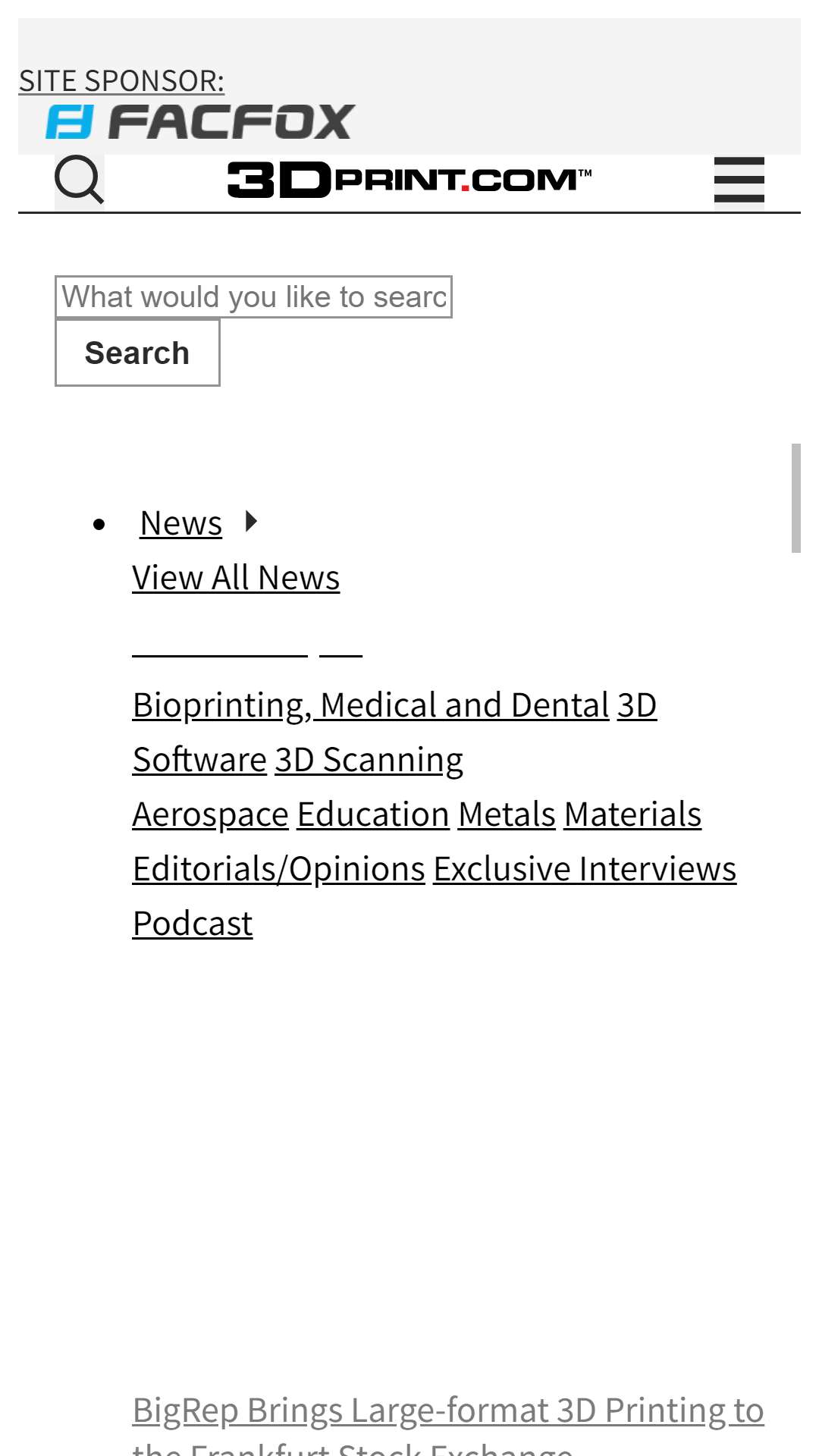The image size is (819, 1456).
Task: Open Exclusive Interviews
Action: [x=585, y=868]
